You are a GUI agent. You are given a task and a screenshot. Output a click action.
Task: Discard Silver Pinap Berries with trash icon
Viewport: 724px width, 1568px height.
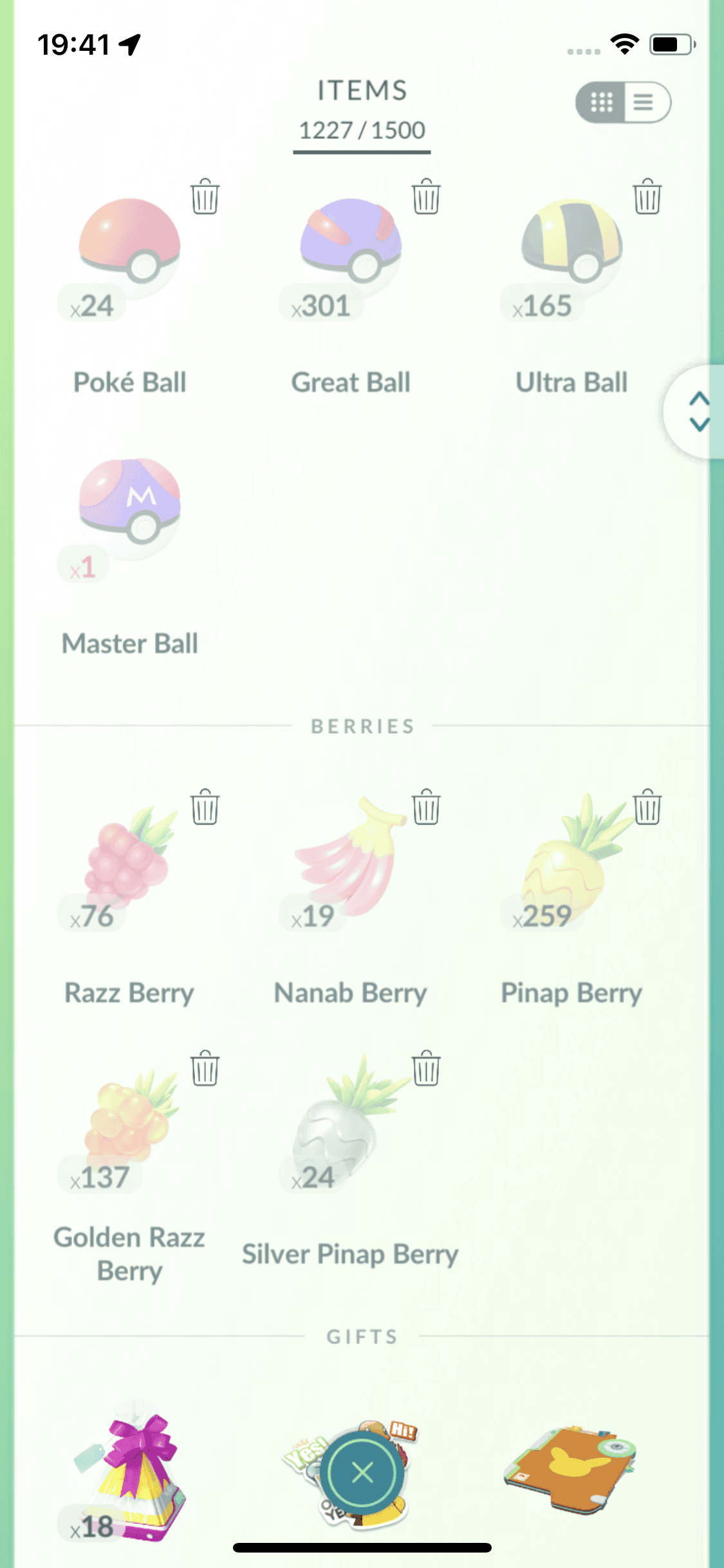coord(426,1069)
